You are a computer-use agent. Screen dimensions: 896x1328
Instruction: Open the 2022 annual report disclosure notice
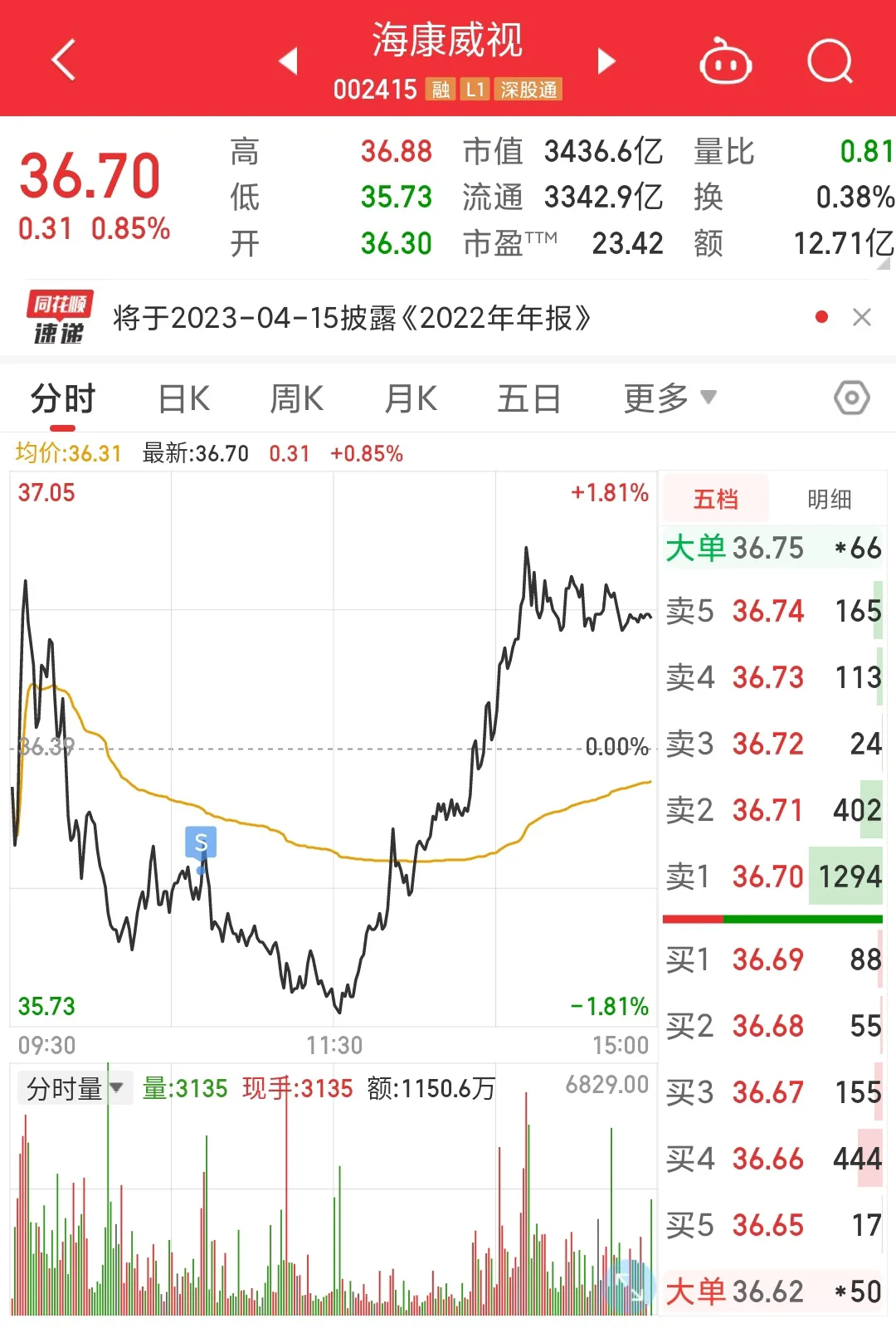352,318
